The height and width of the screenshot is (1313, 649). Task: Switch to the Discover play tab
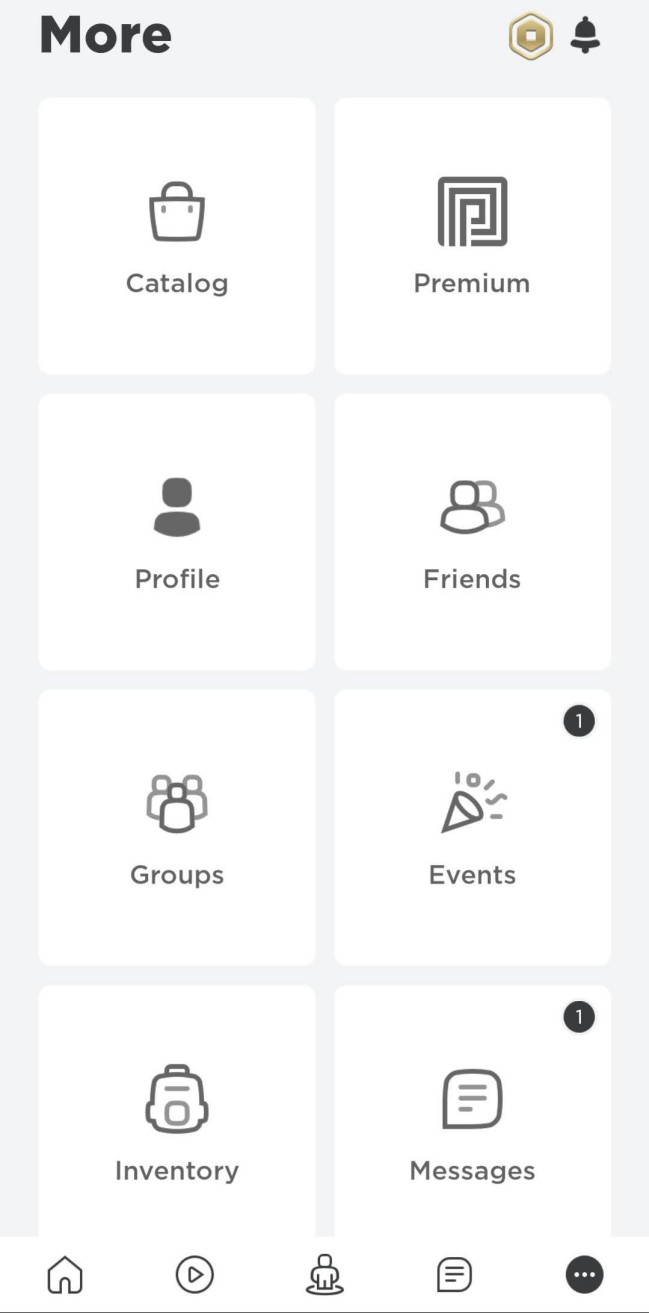coord(195,1274)
